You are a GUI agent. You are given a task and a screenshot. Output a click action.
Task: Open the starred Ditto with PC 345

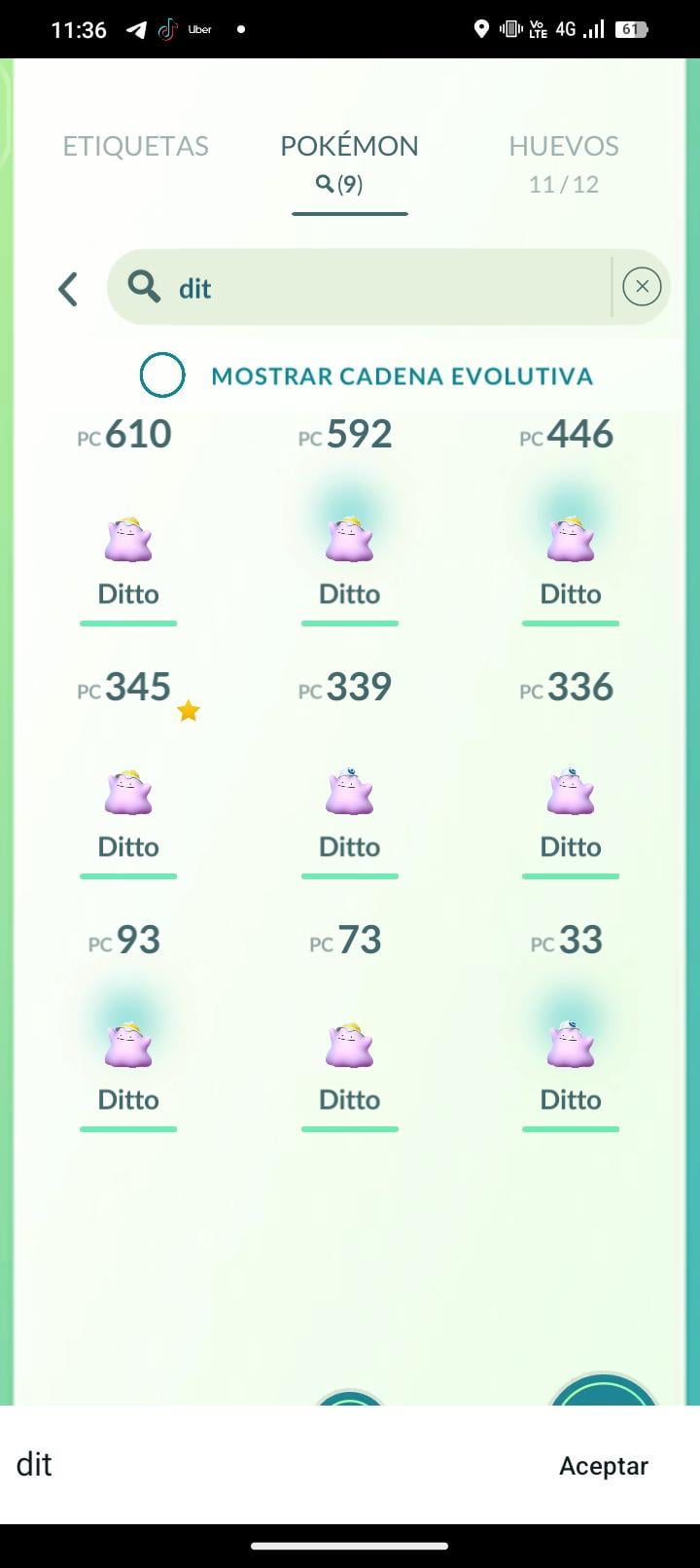(128, 793)
